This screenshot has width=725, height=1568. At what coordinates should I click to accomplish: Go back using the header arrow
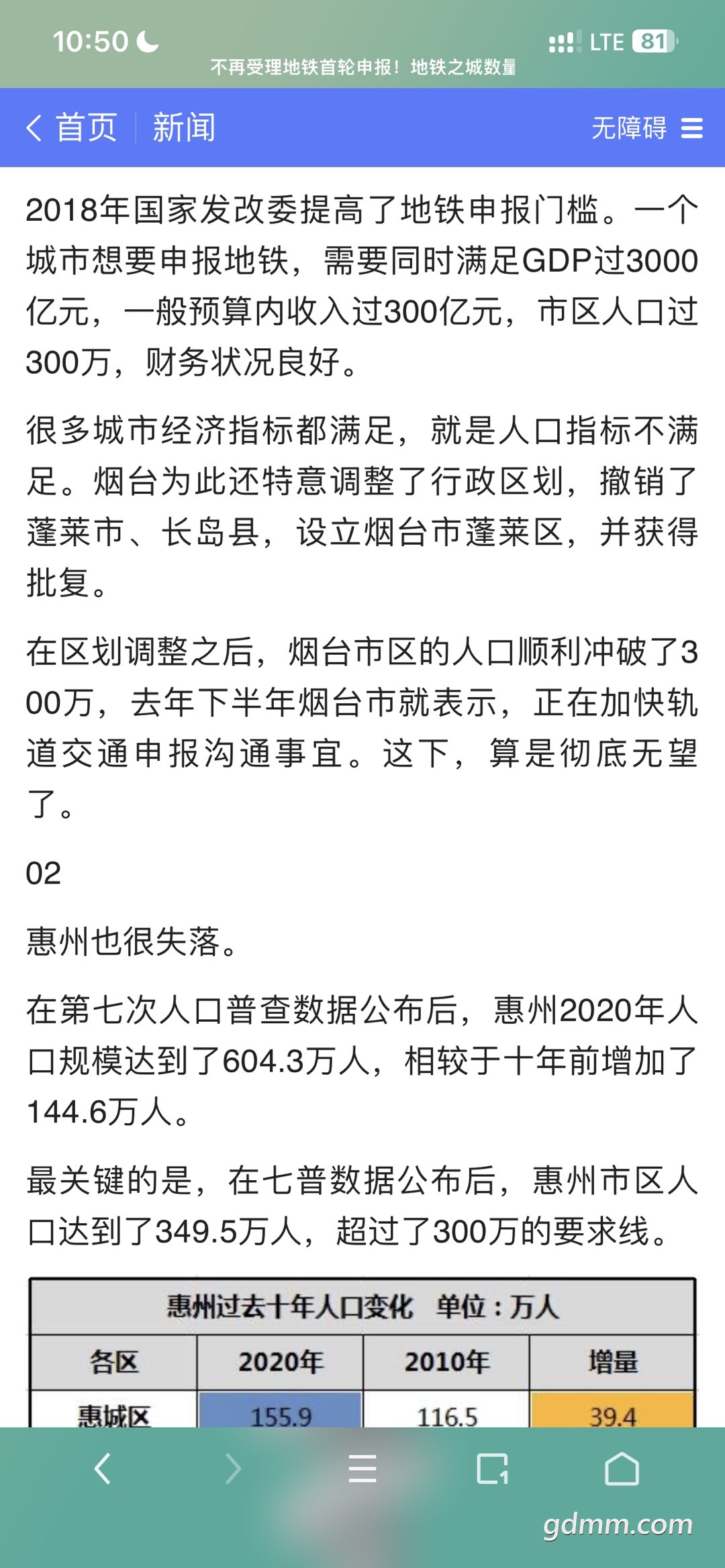(34, 127)
